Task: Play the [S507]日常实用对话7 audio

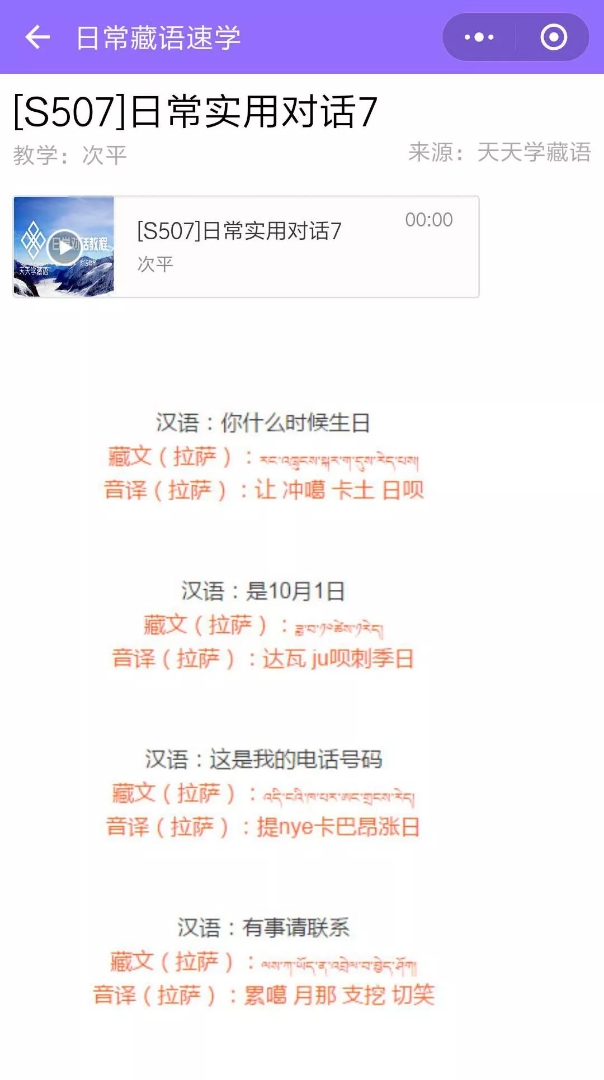Action: coord(64,246)
